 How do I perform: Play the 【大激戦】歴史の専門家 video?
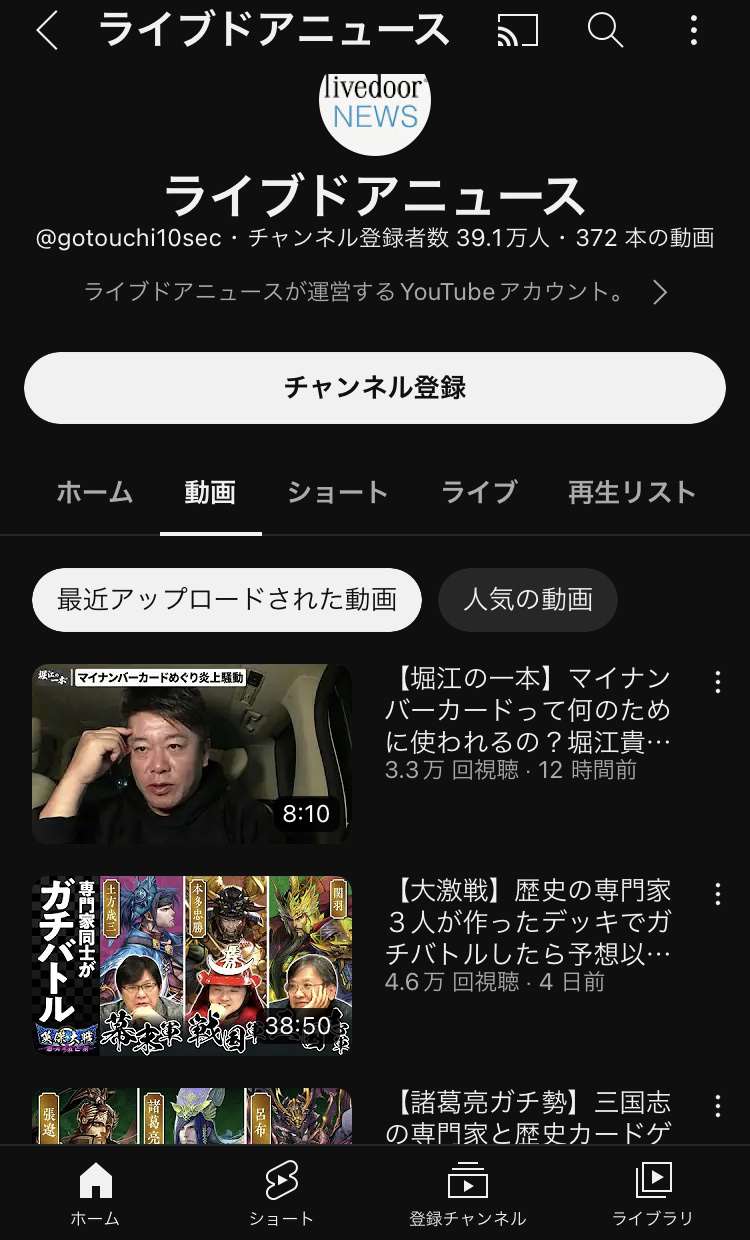pos(192,966)
